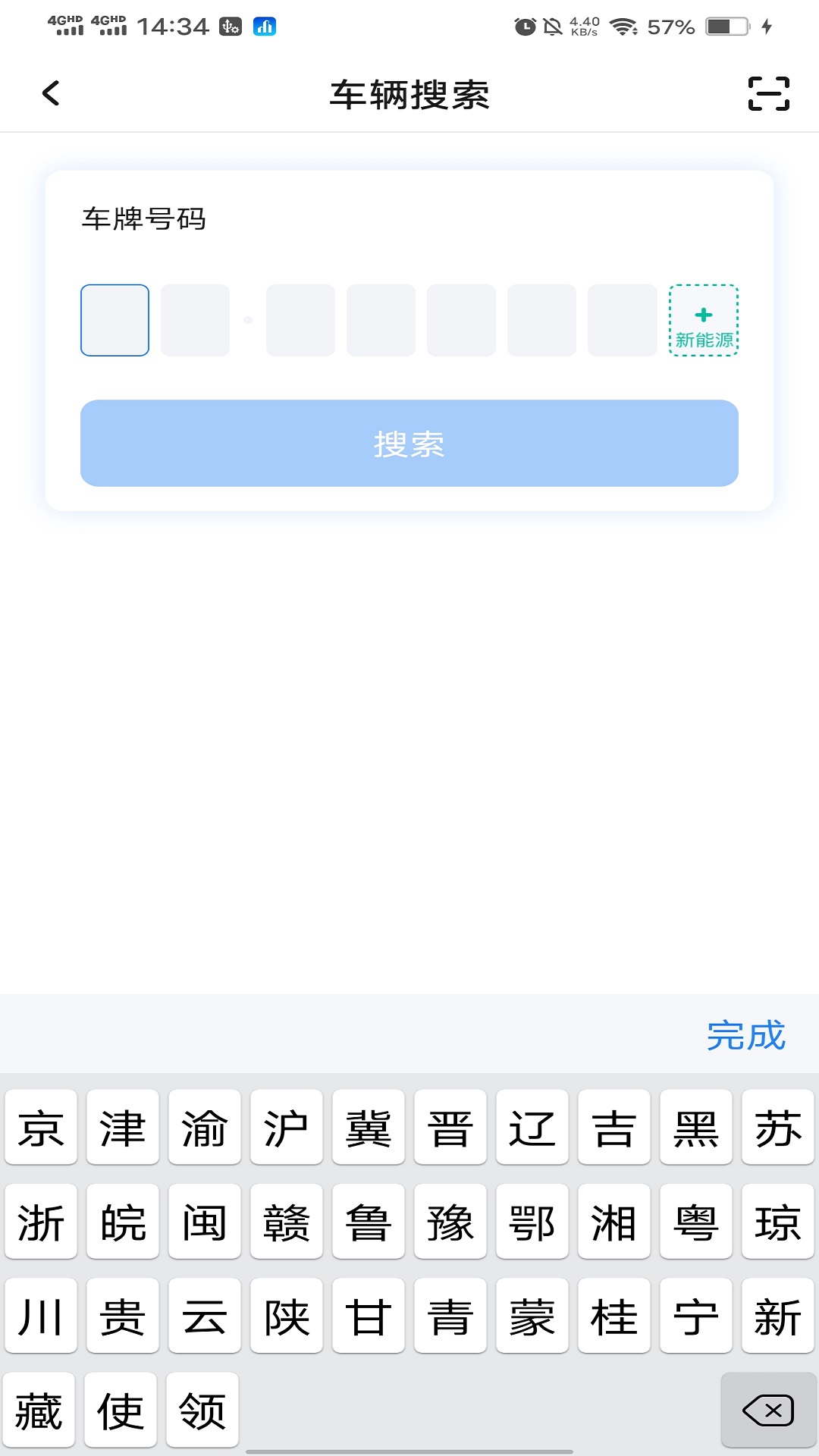Viewport: 819px width, 1456px height.
Task: Enter province key 京
Action: tap(41, 1127)
